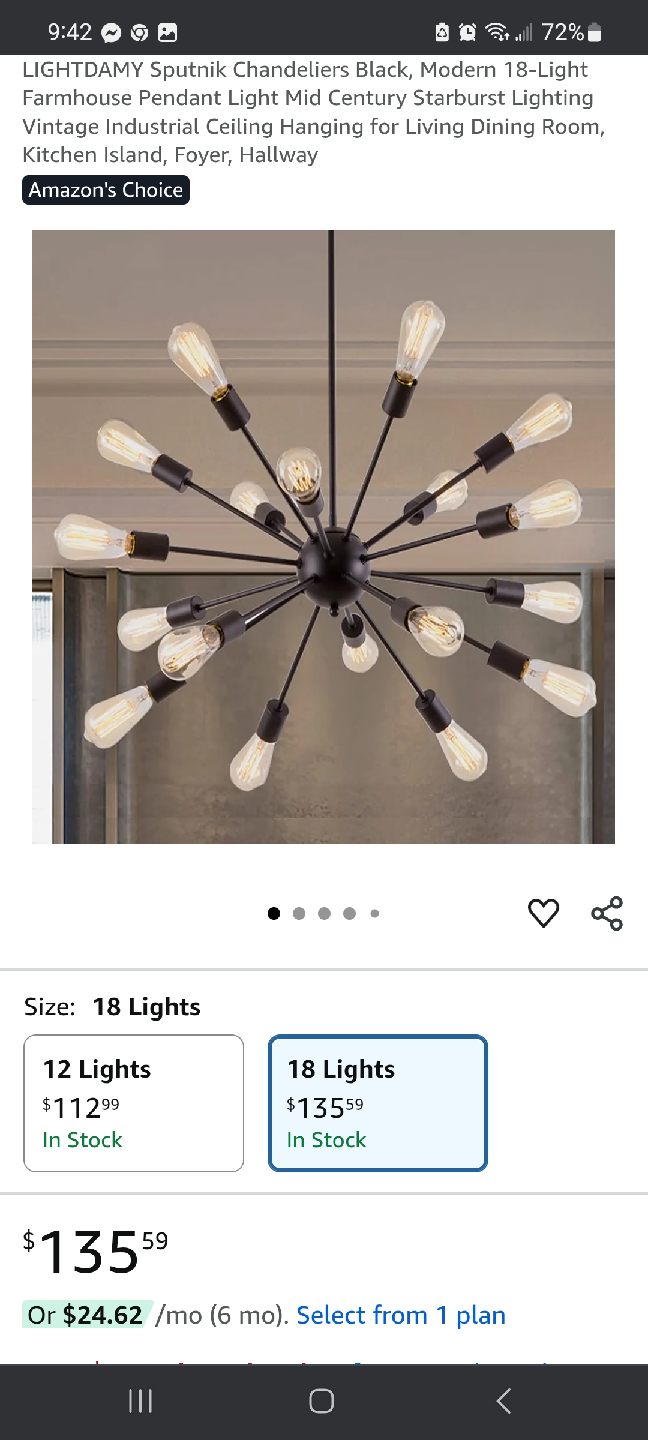This screenshot has width=648, height=1440.
Task: Go back with the system back button
Action: pyautogui.click(x=504, y=1401)
